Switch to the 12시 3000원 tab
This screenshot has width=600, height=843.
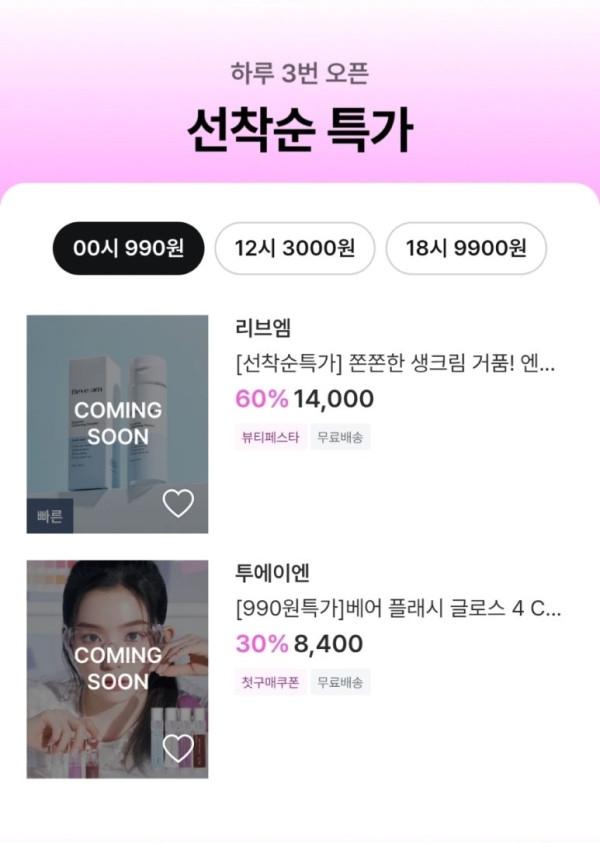tap(294, 248)
